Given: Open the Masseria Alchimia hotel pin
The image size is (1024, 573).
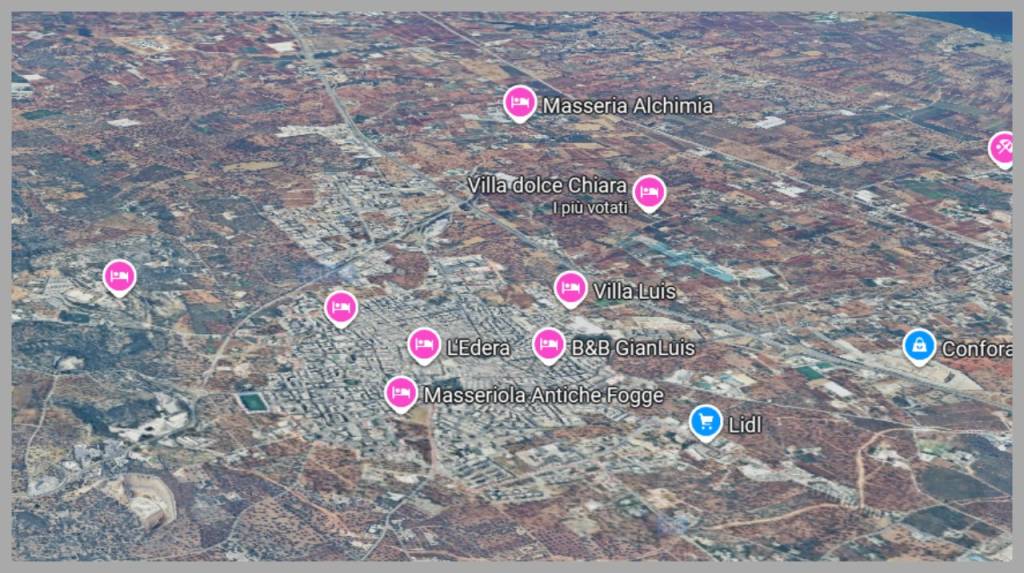Looking at the screenshot, I should [518, 102].
